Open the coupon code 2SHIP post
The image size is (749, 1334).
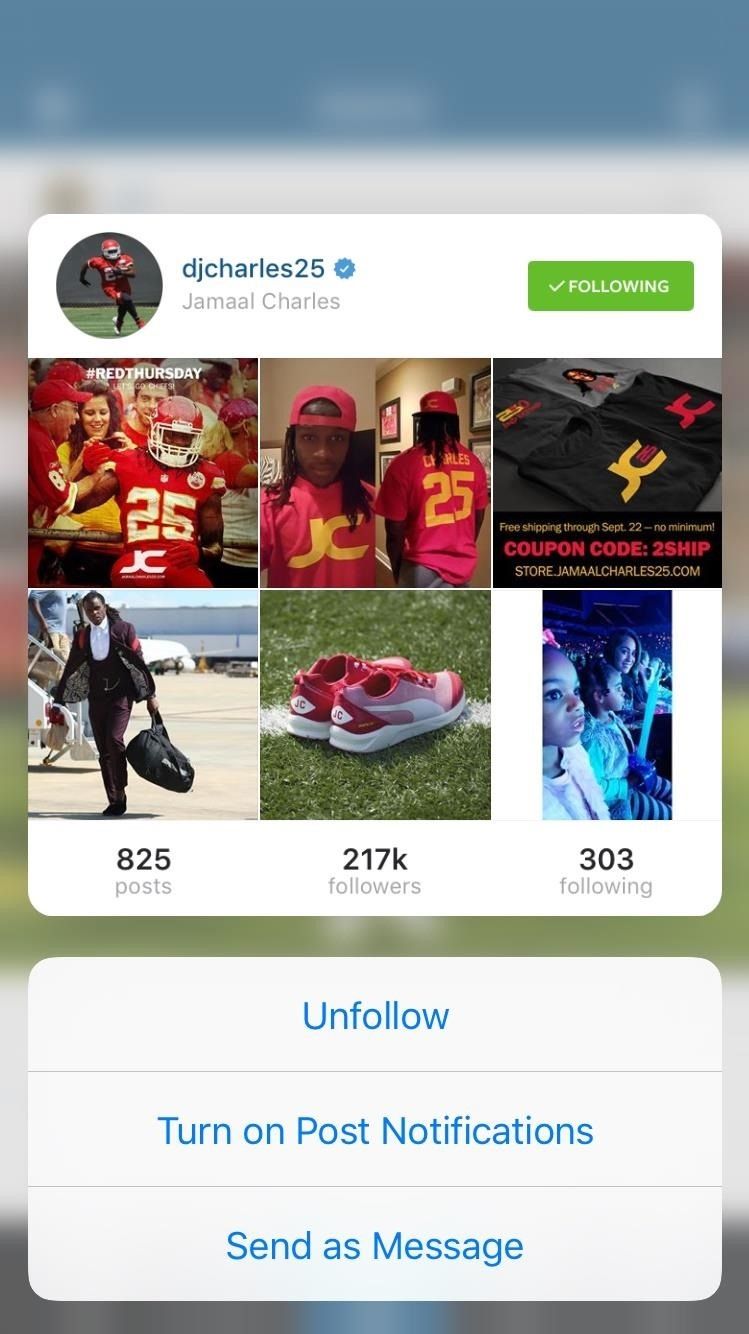pos(607,473)
